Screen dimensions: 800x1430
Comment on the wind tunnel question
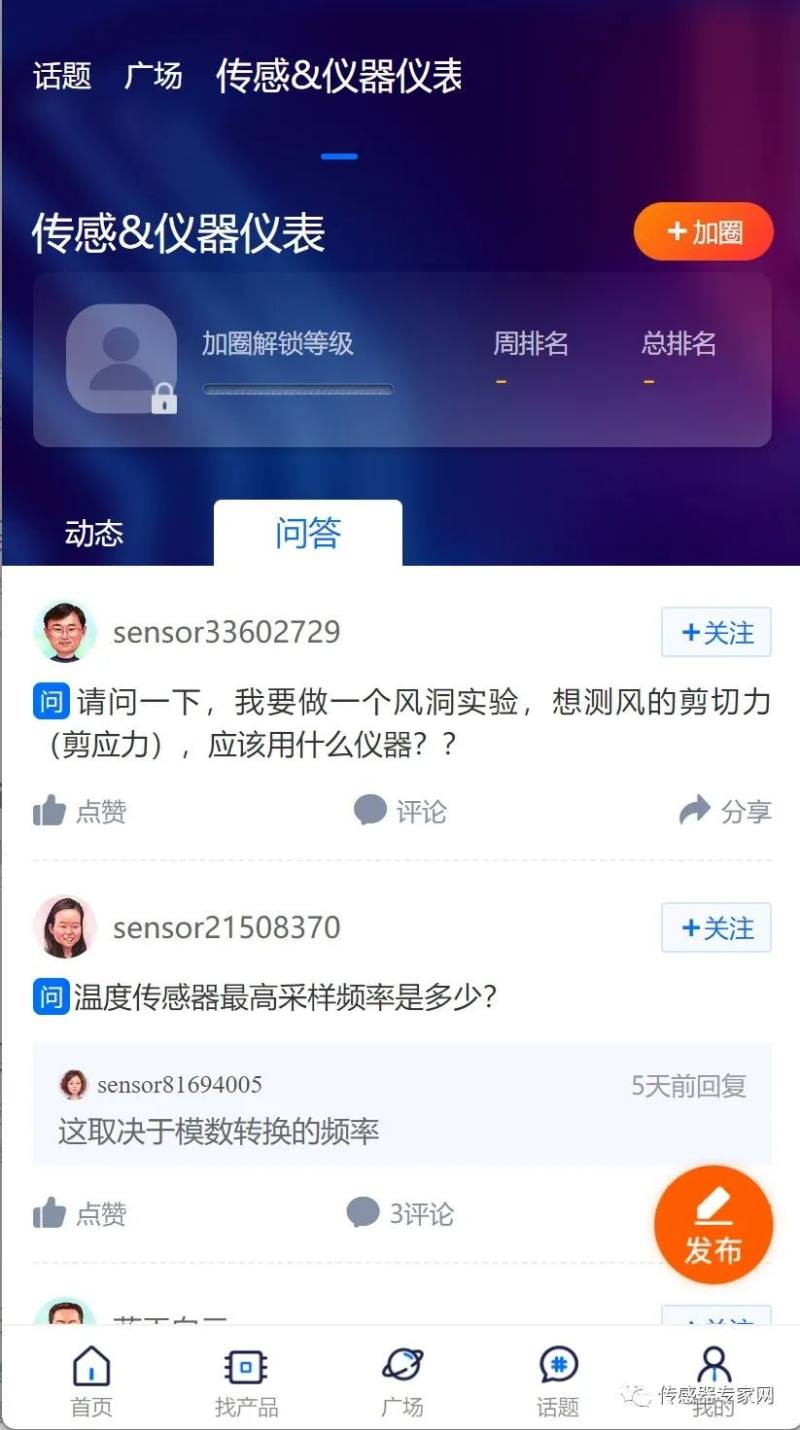400,811
